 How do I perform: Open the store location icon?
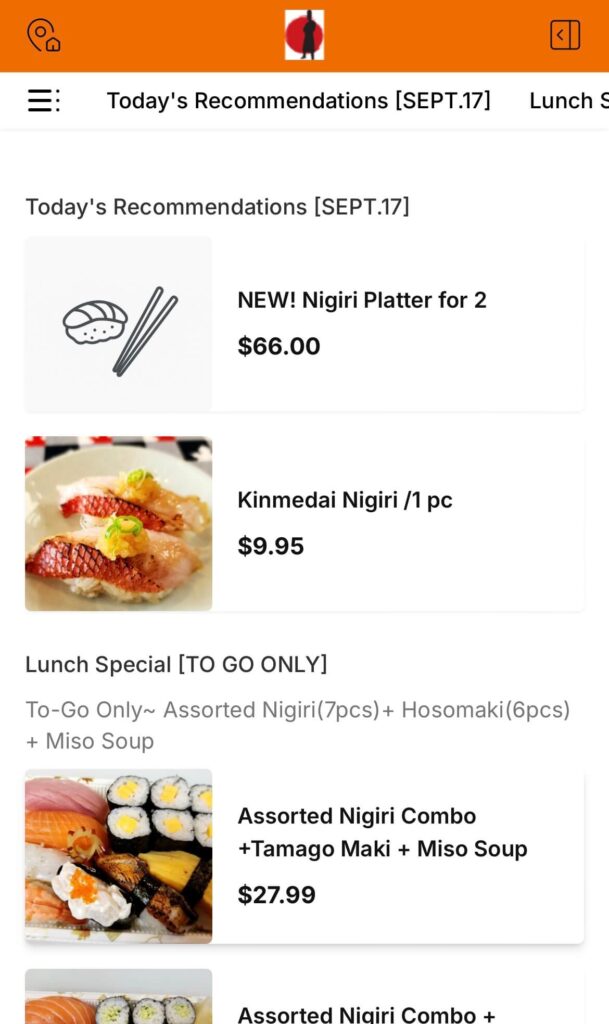pos(43,35)
